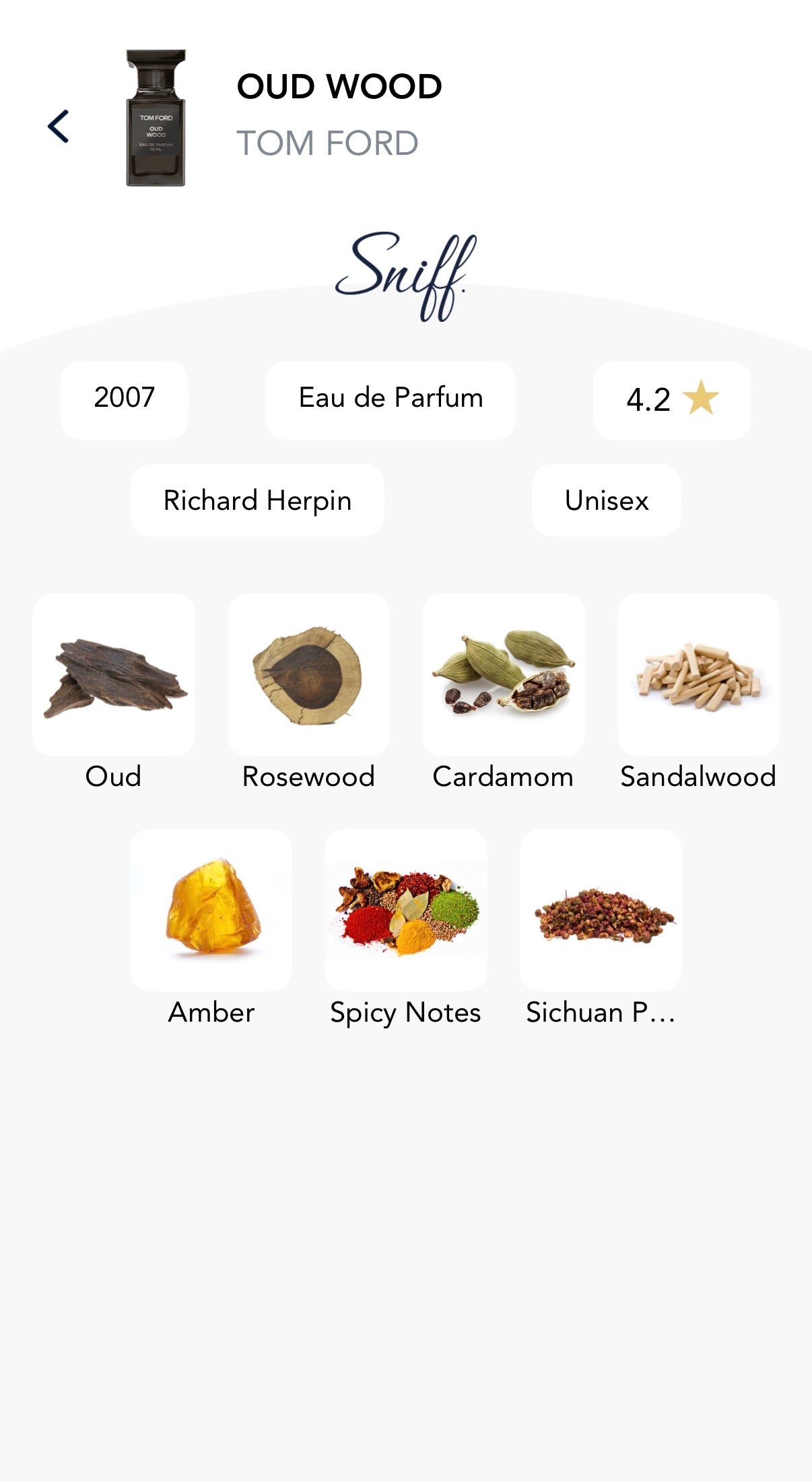Screen dimensions: 812x1481
Task: Tap the Richard Herpin perfumer chip
Action: 257,500
